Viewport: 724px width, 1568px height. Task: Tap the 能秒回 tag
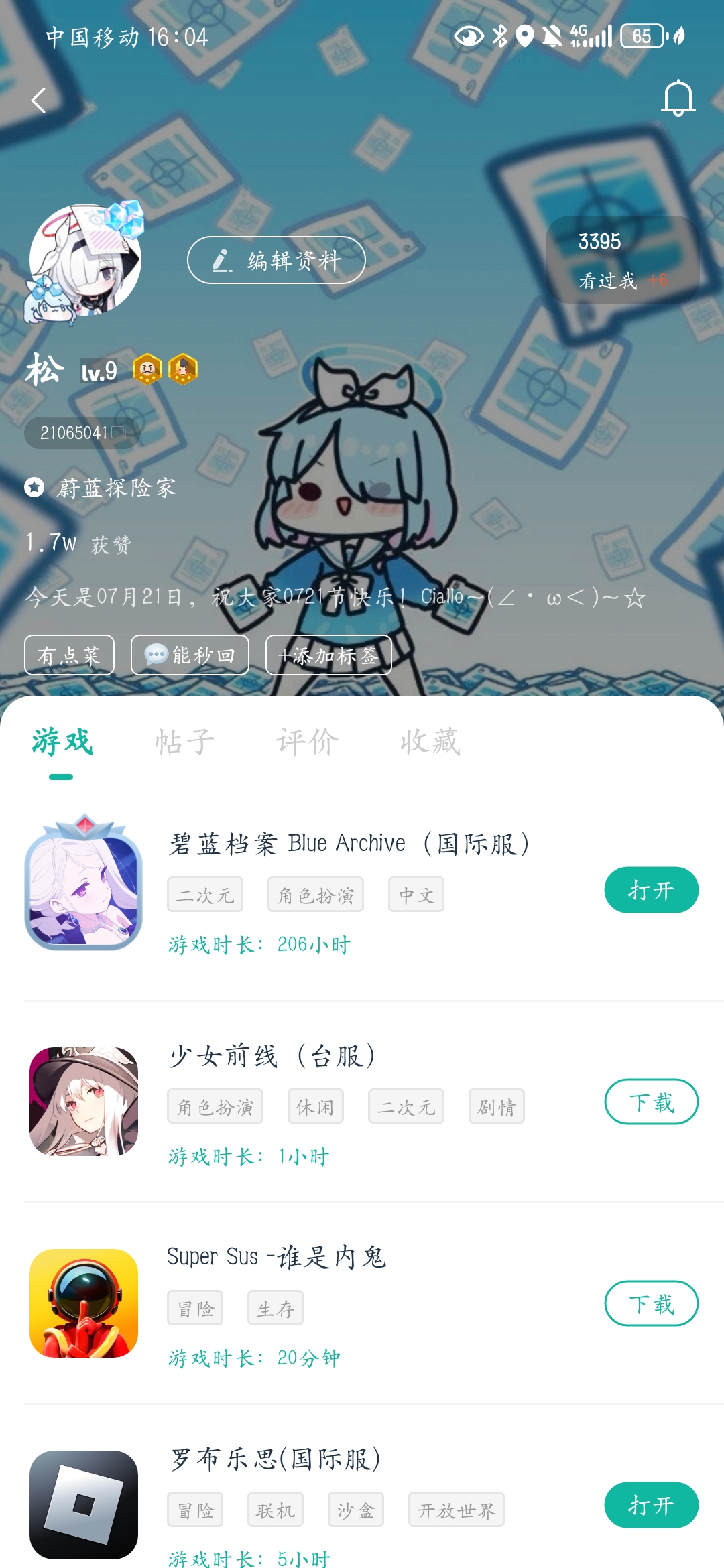tap(190, 655)
